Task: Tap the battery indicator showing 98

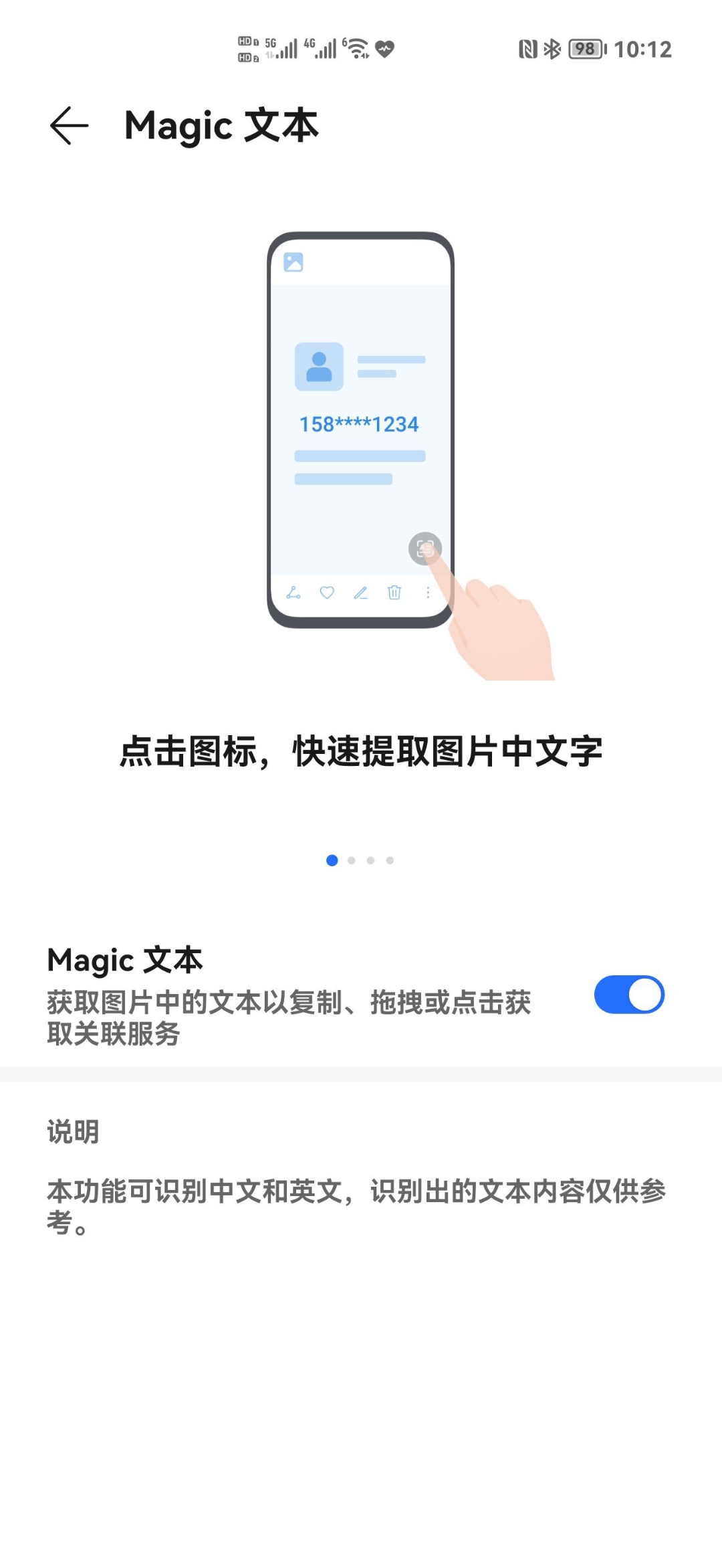Action: [584, 49]
